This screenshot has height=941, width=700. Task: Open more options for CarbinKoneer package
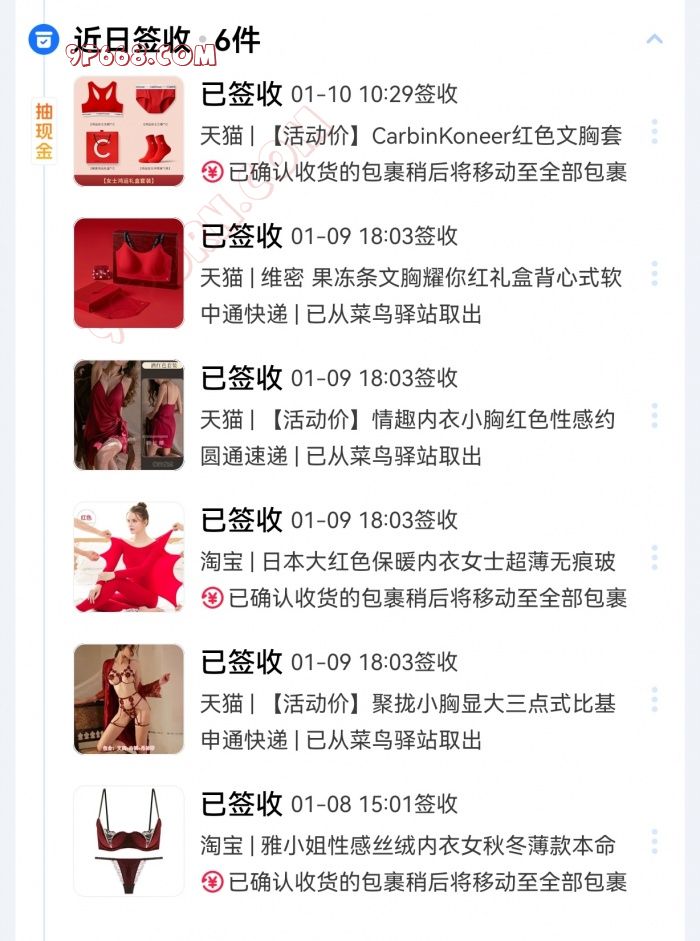(654, 132)
